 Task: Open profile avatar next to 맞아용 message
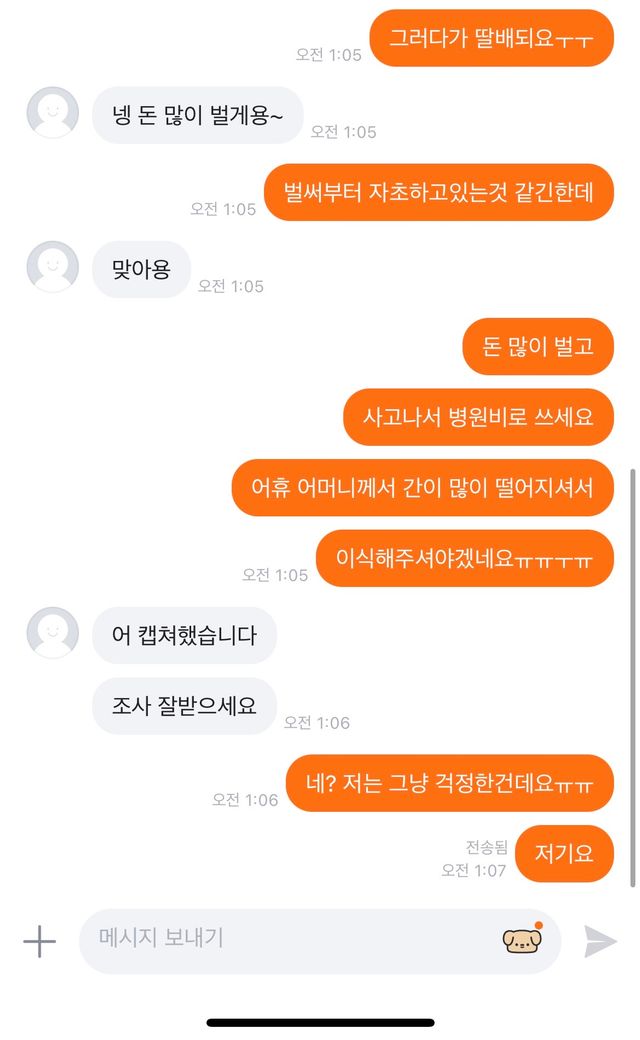pos(52,268)
